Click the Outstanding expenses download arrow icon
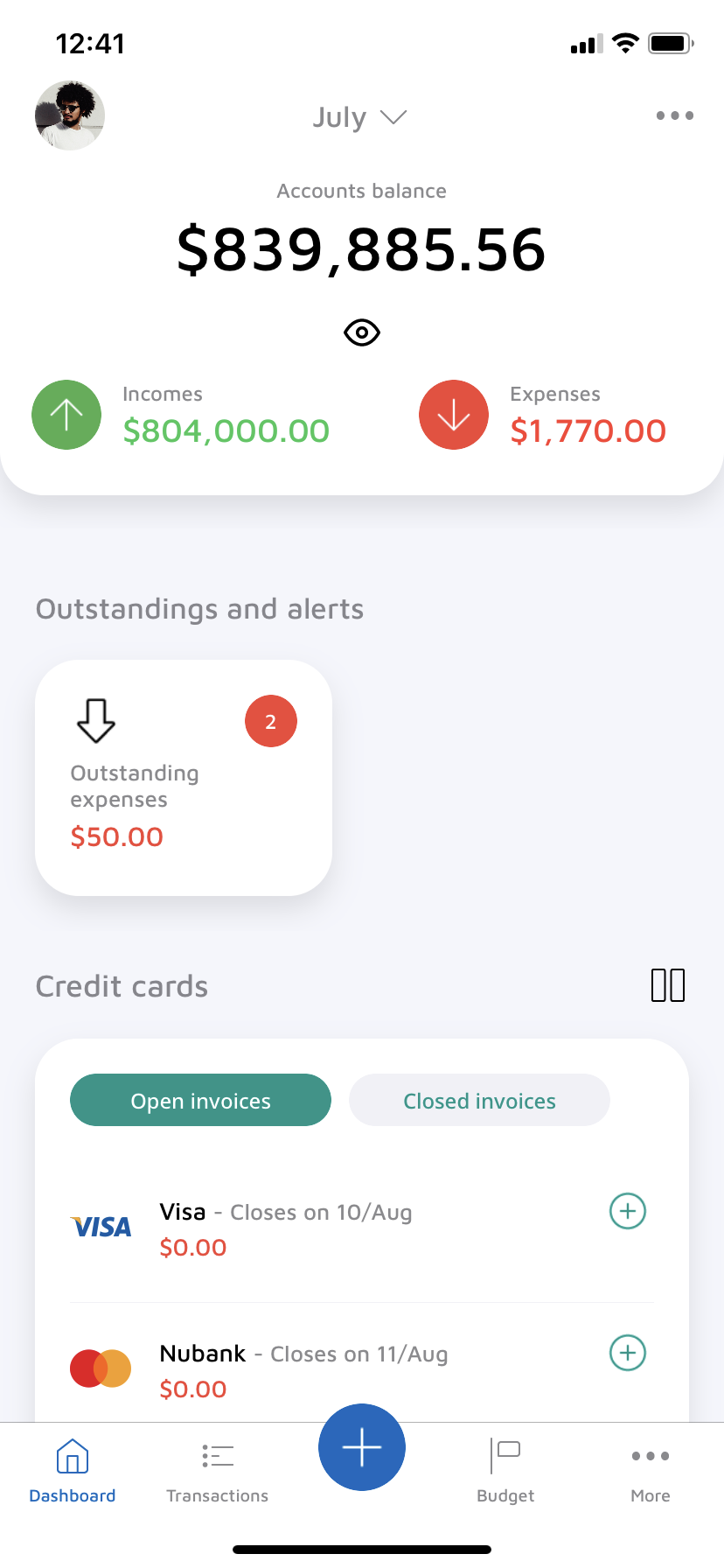Screen dimensions: 724x1568 pos(94,720)
